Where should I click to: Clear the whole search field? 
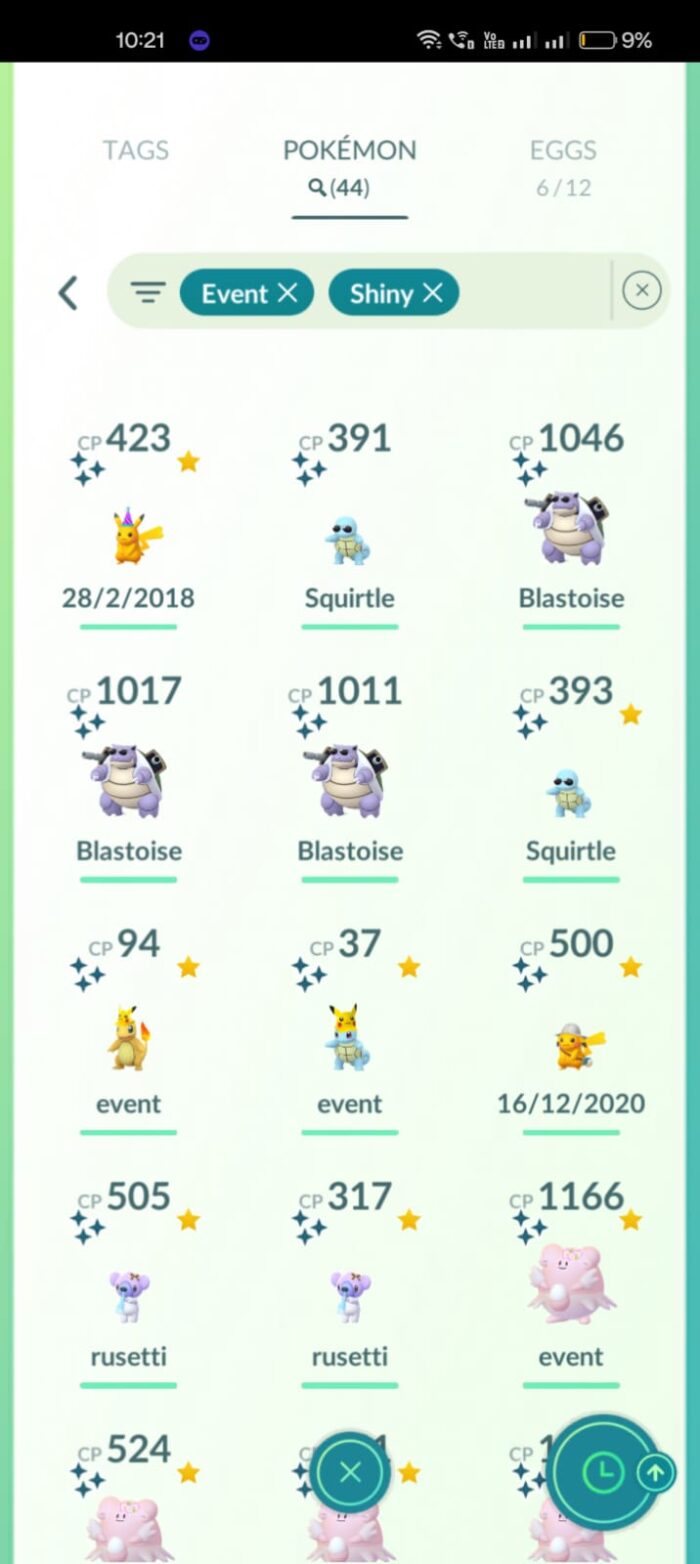click(x=641, y=291)
